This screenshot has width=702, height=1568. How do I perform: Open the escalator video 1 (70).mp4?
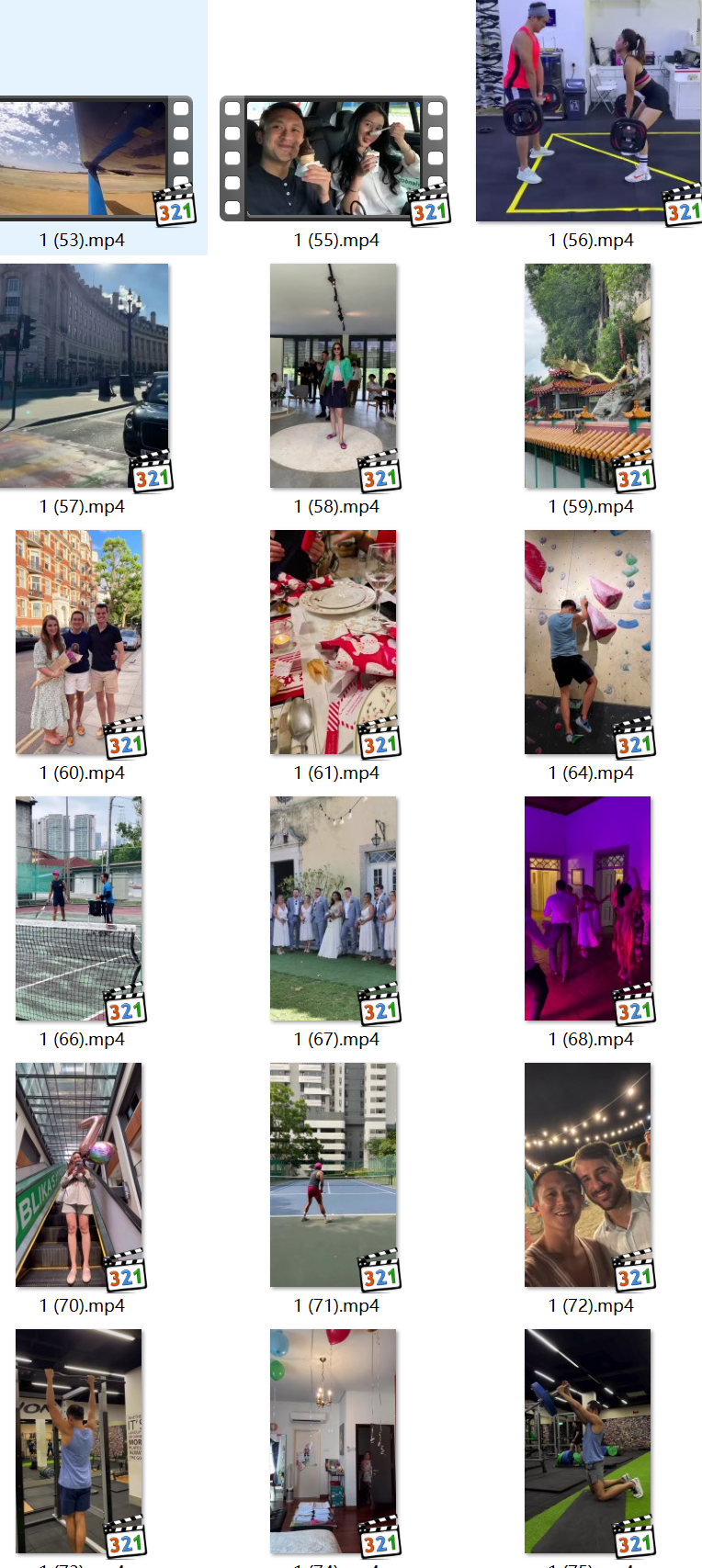pyautogui.click(x=79, y=1174)
